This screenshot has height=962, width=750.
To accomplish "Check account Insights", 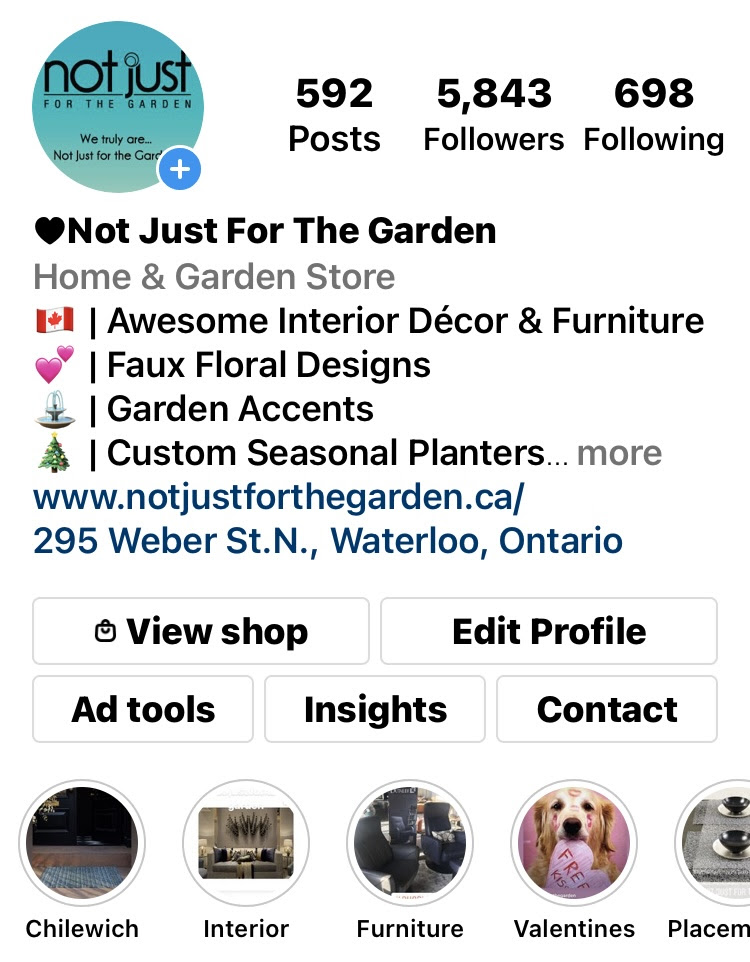I will (x=375, y=709).
